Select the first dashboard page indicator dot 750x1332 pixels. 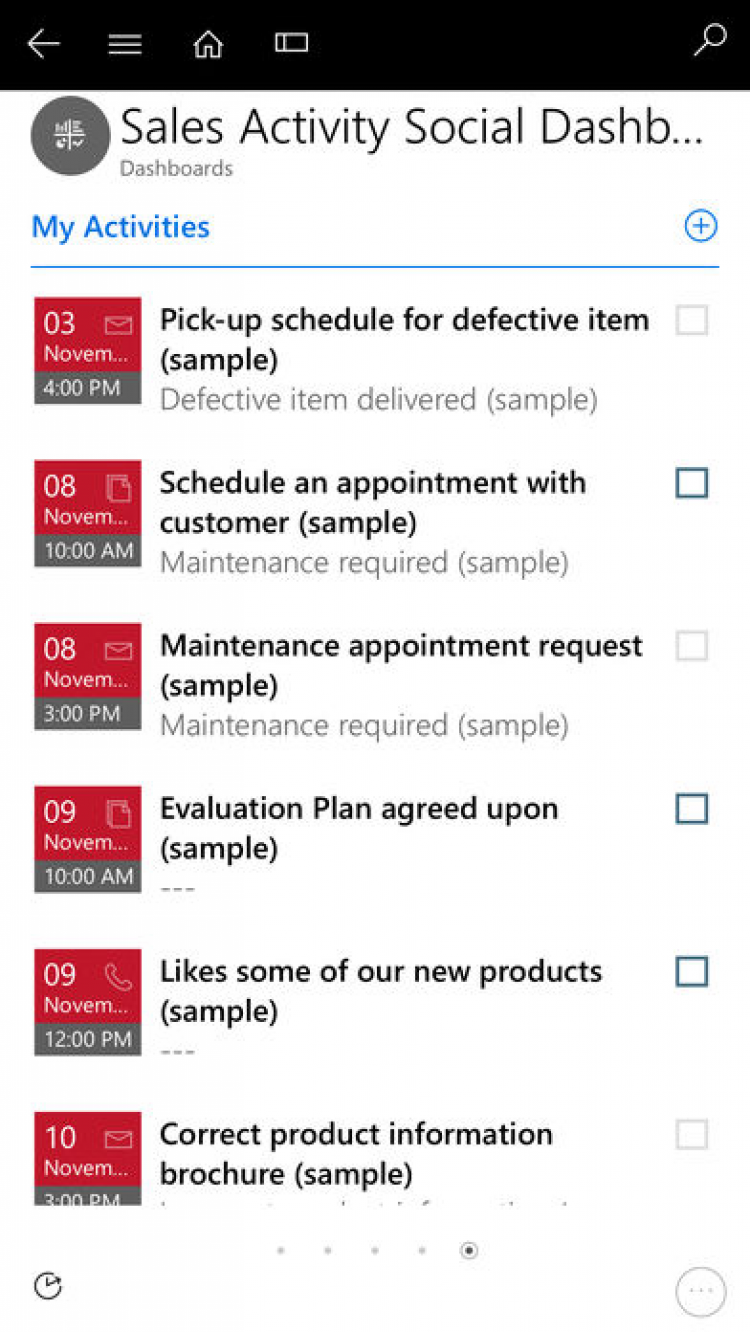(x=281, y=1250)
